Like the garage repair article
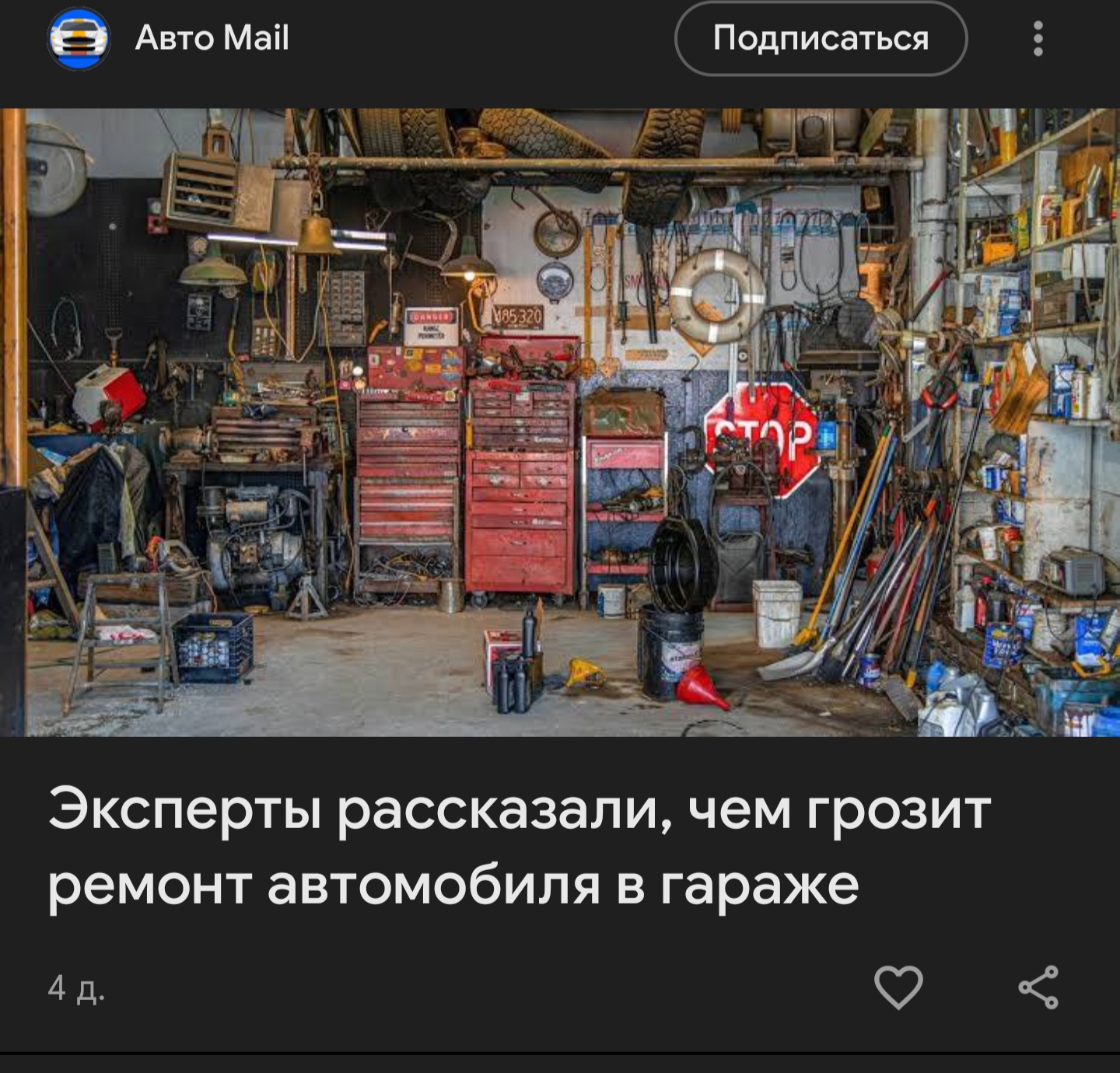 click(x=898, y=987)
